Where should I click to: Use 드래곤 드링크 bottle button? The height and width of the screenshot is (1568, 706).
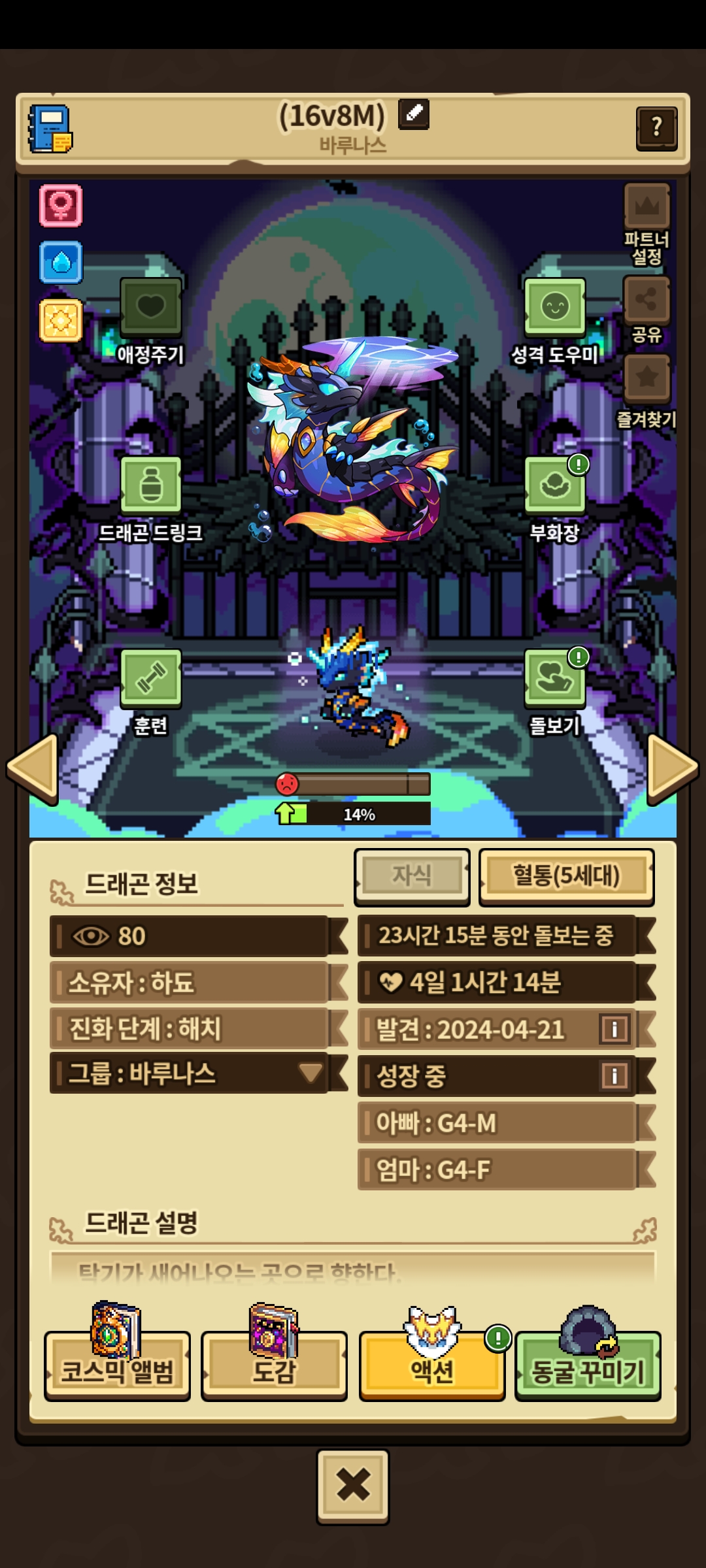coord(151,485)
